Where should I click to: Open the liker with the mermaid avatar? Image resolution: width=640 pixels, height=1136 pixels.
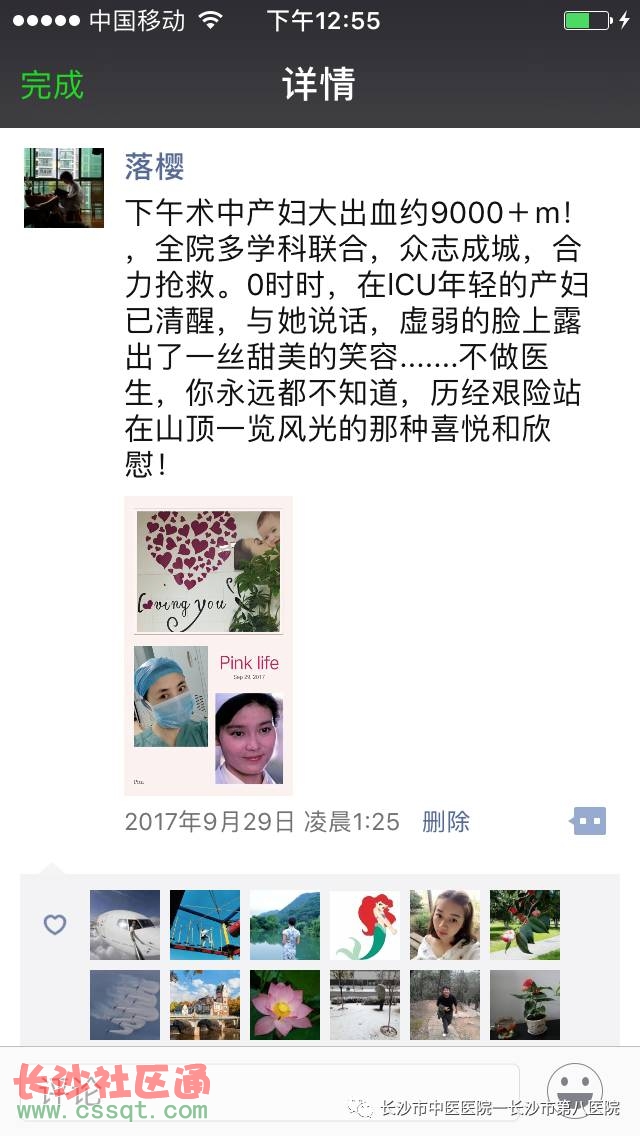(x=365, y=925)
